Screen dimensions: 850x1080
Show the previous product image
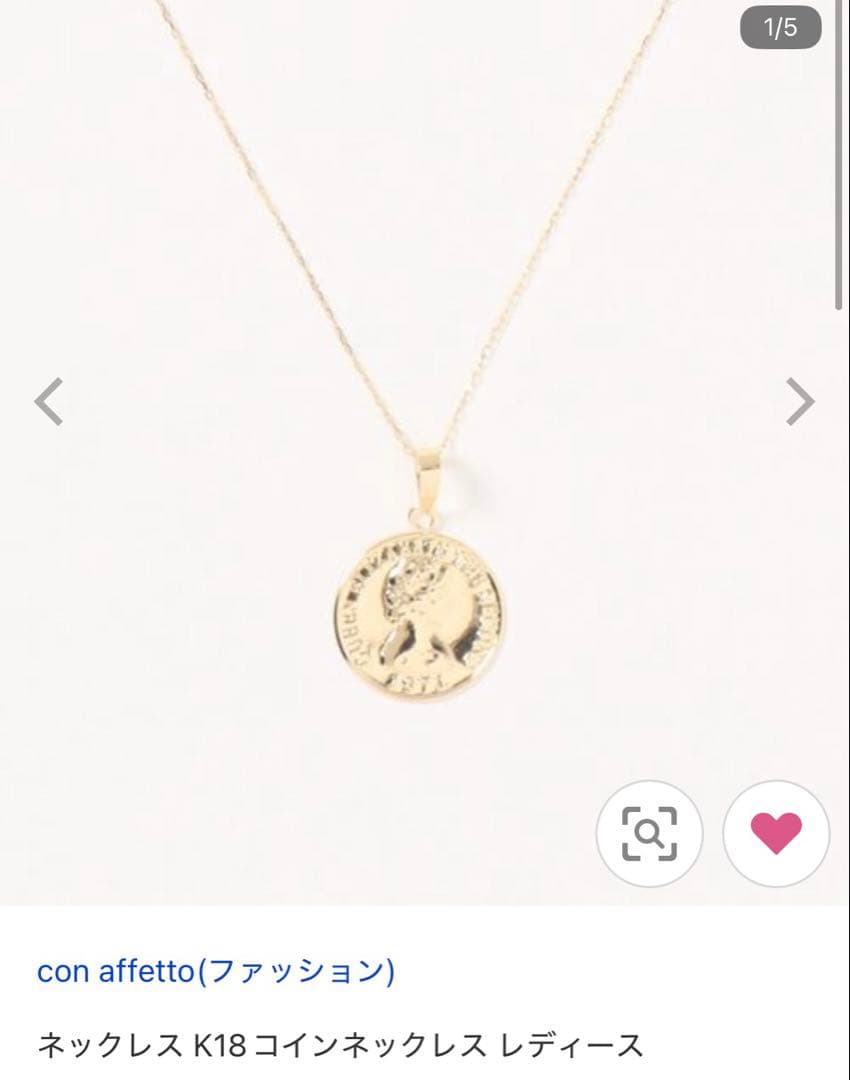coord(49,402)
